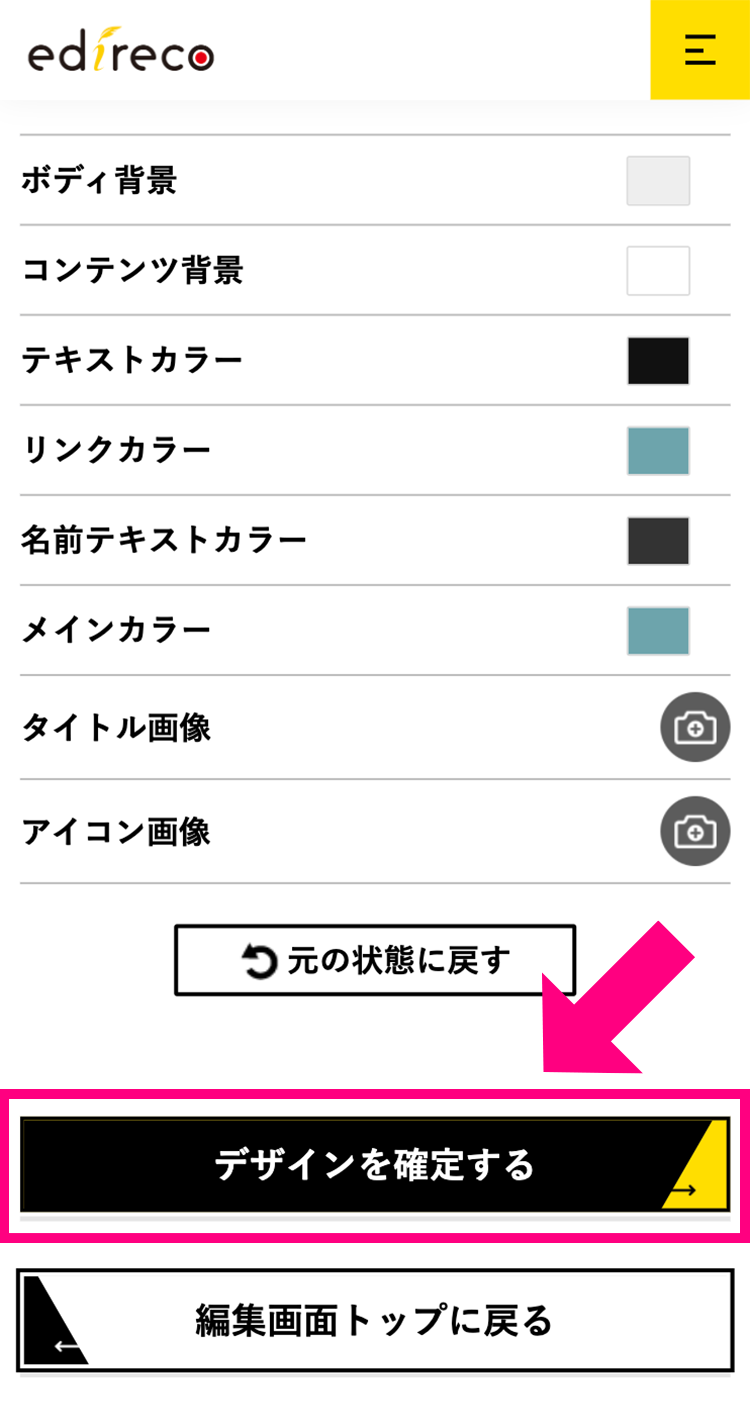Pick the ボディ背景 color swatch
Image resolution: width=750 pixels, height=1423 pixels.
658,181
